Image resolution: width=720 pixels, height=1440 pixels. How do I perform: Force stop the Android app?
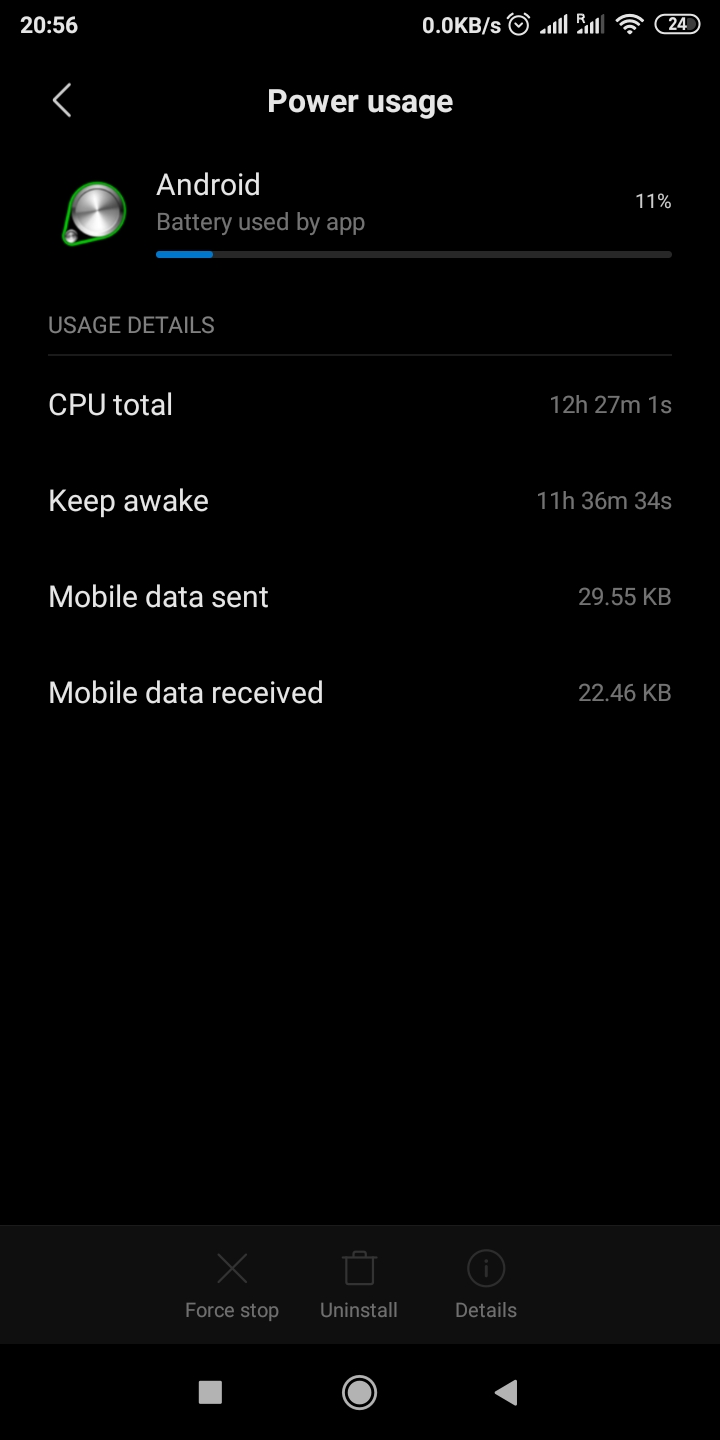tap(232, 1285)
